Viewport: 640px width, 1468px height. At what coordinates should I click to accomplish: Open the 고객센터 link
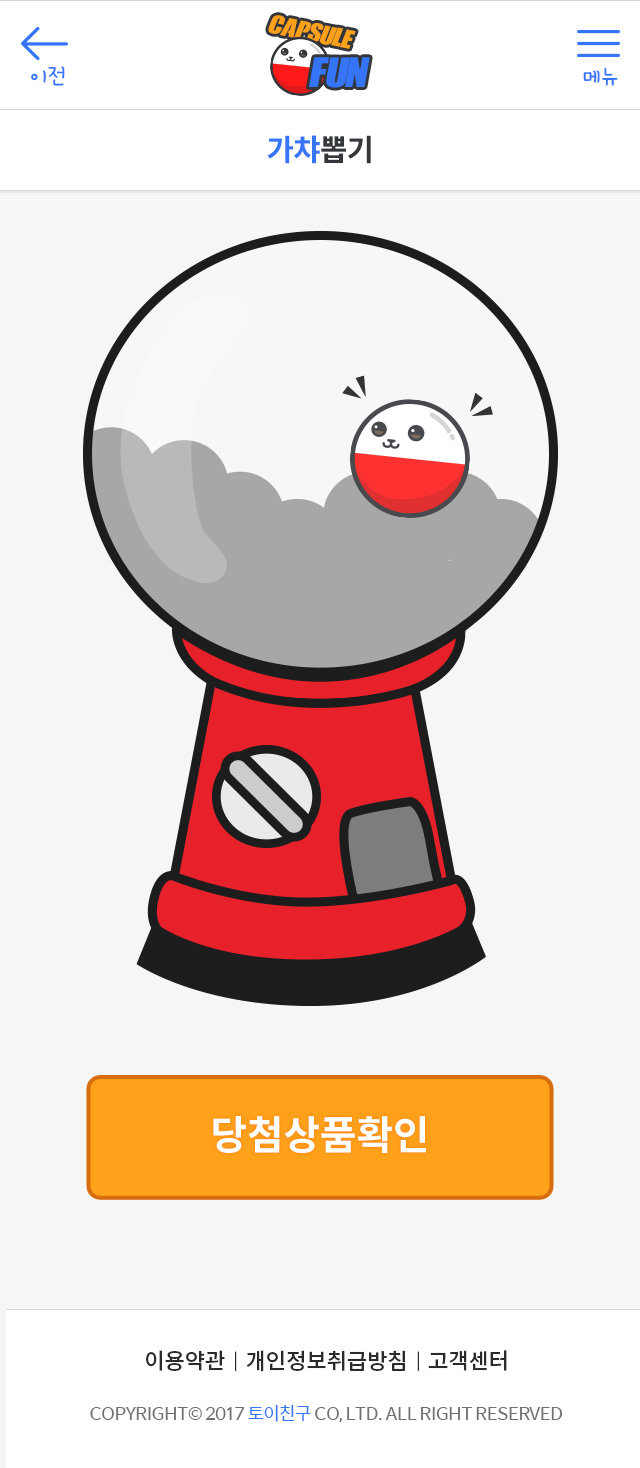point(468,1361)
